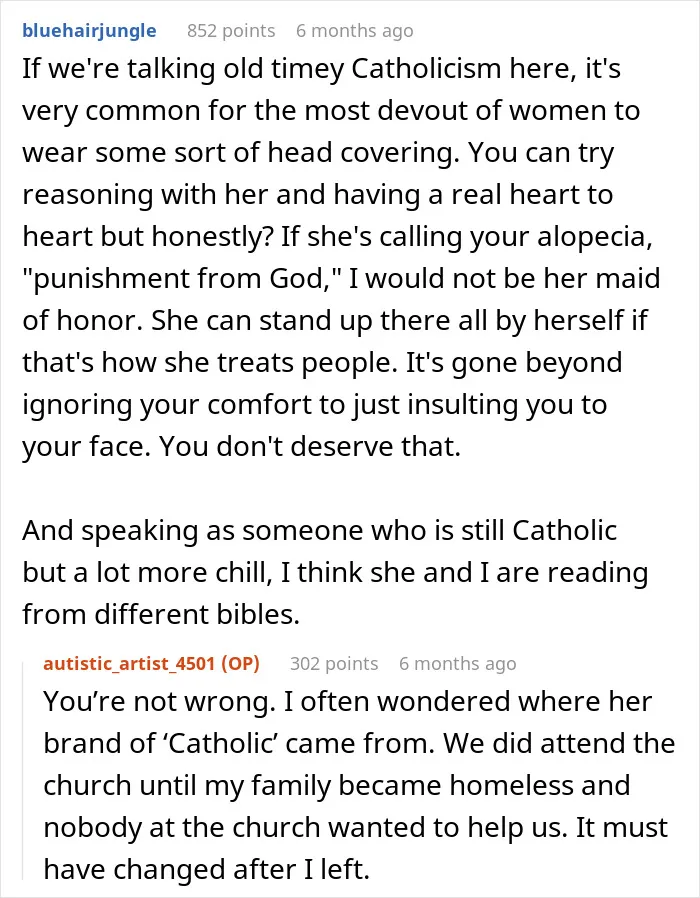This screenshot has height=898, width=700.
Task: Open bluehairjungle's user profile
Action: click(x=89, y=31)
